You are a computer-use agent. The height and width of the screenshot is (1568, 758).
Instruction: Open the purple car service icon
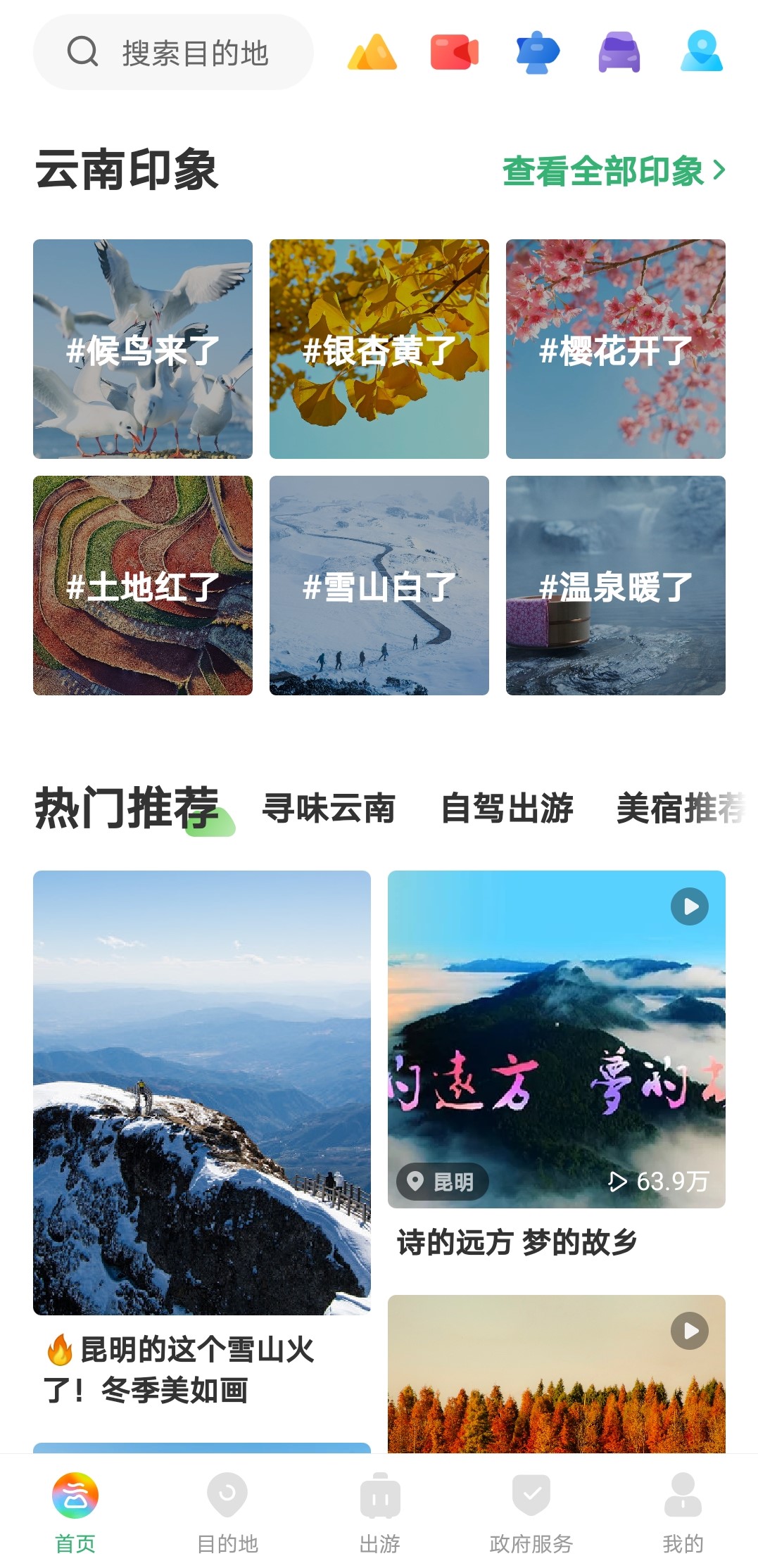(x=619, y=53)
